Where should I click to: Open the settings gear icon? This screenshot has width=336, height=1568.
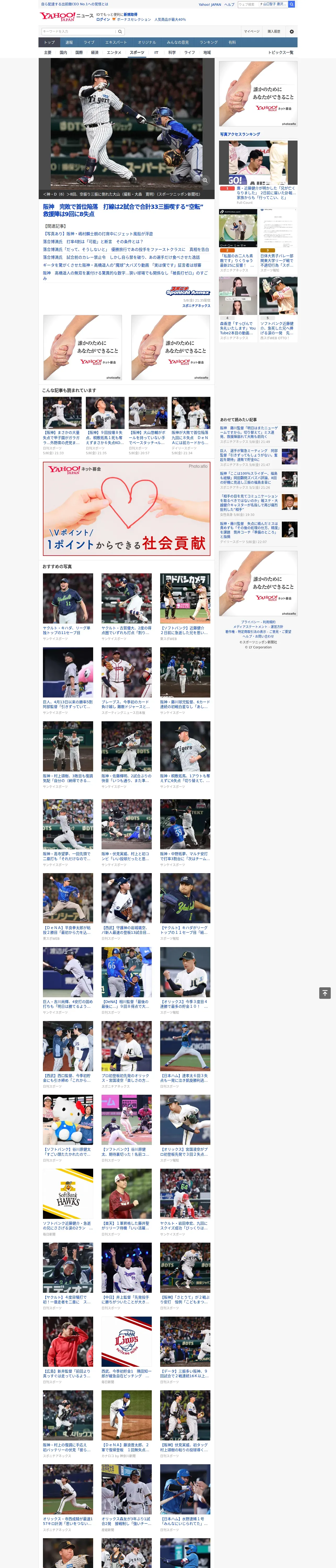(x=292, y=31)
